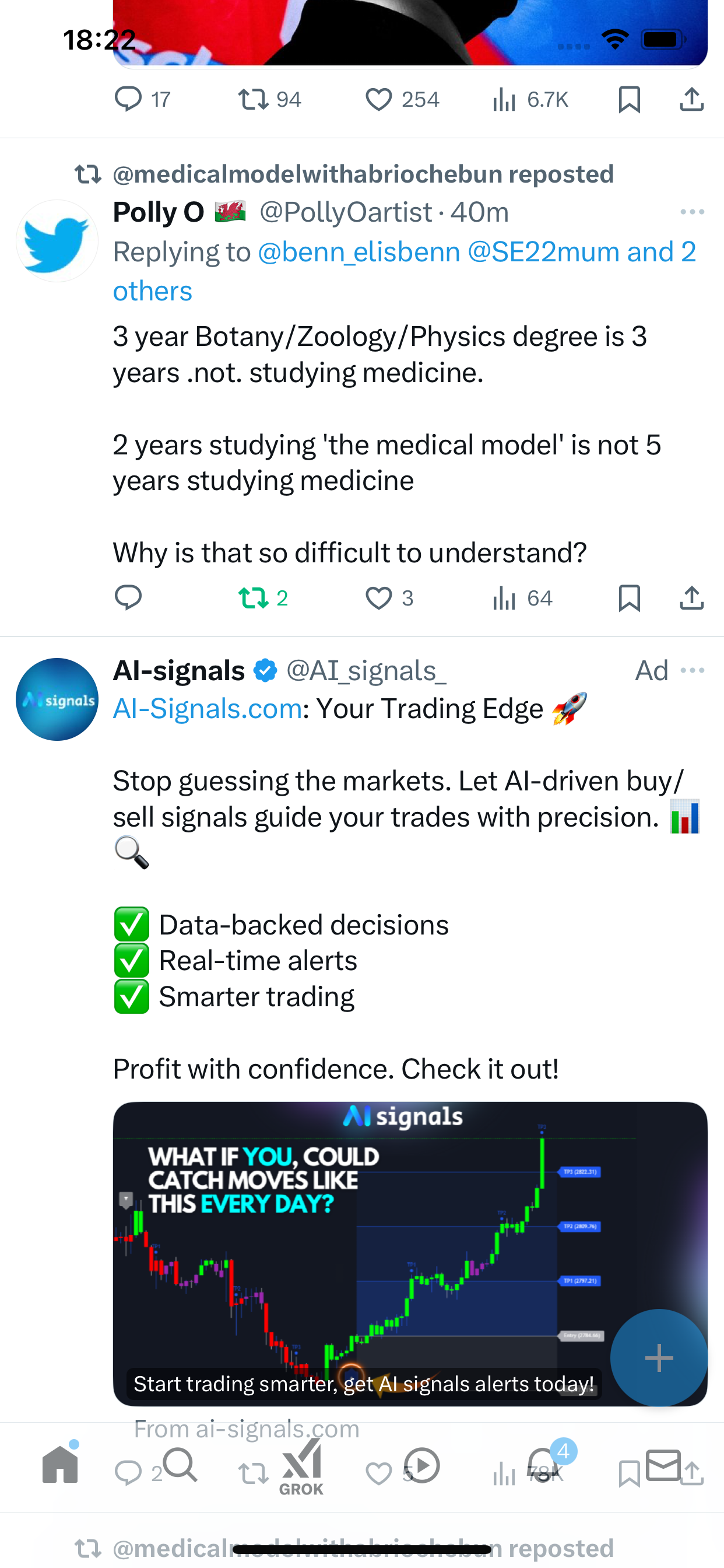Open overflow menu on Polly O's post

[x=693, y=212]
